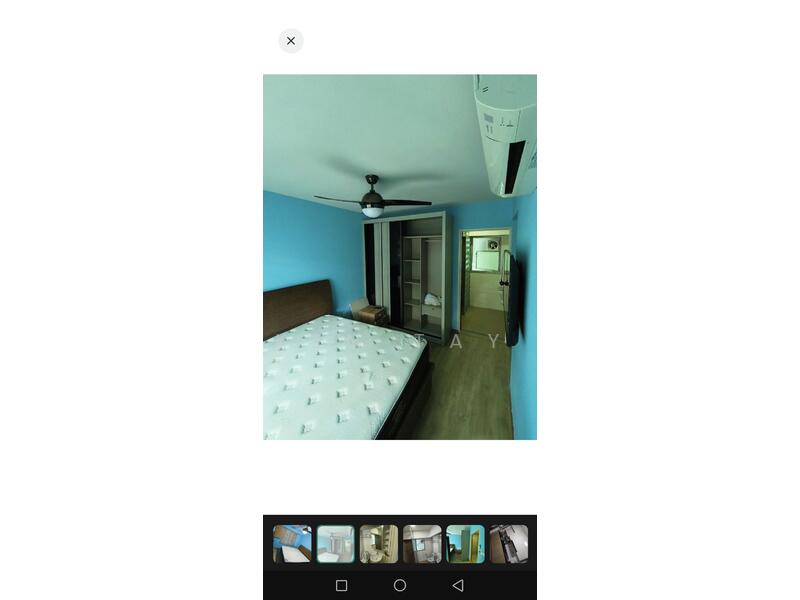
Task: Close the photo viewer
Action: pyautogui.click(x=291, y=41)
